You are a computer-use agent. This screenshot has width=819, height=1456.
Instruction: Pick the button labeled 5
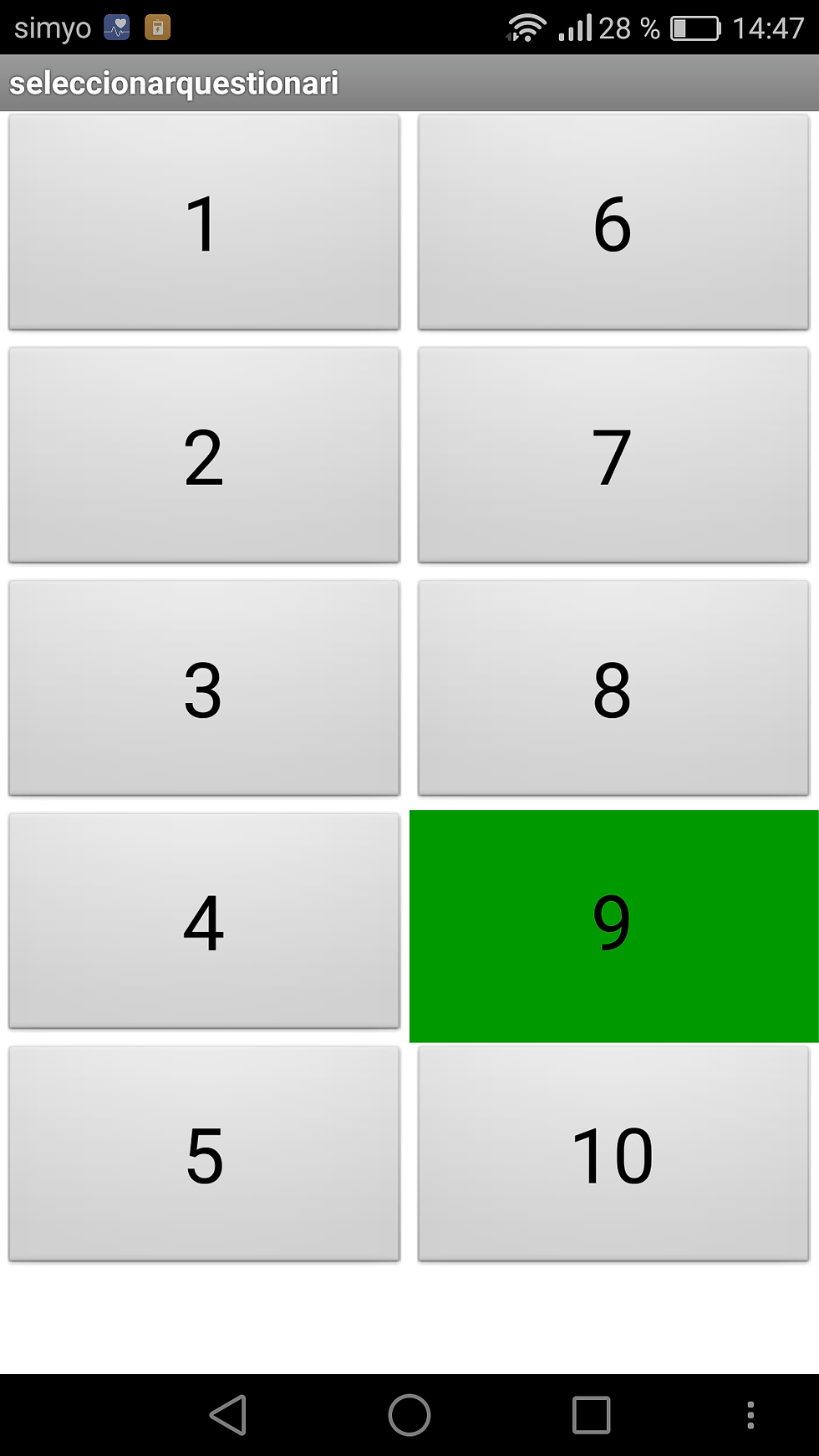pyautogui.click(x=205, y=1154)
